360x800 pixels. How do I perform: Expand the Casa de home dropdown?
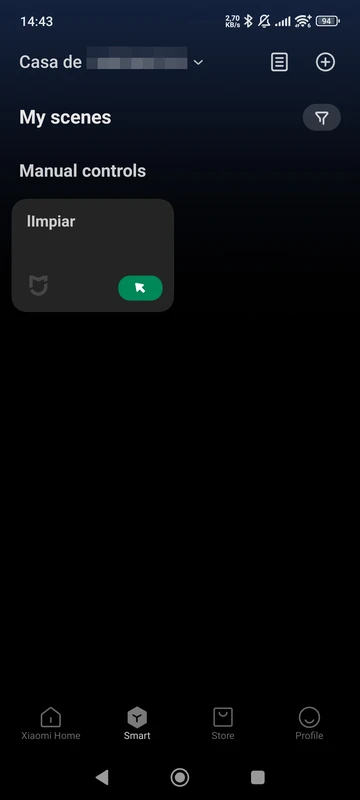click(x=198, y=62)
